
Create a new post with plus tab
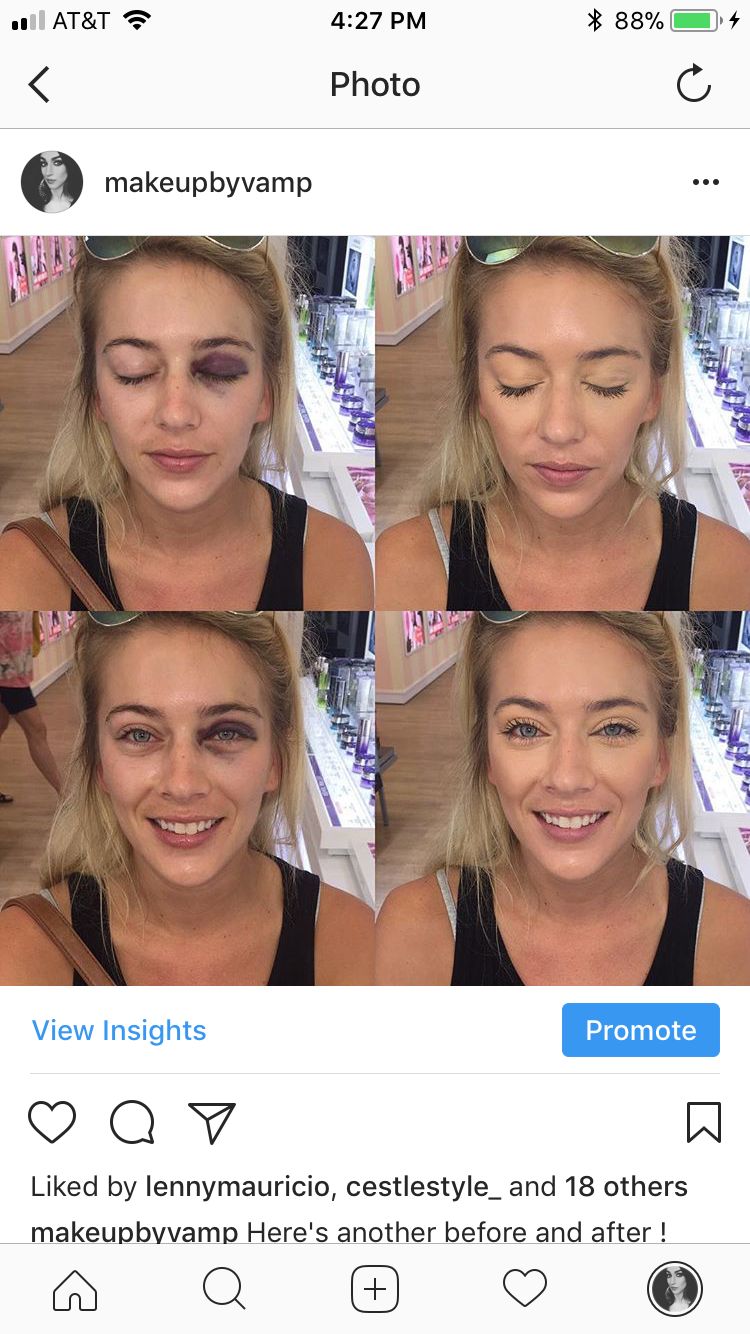pyautogui.click(x=375, y=1289)
